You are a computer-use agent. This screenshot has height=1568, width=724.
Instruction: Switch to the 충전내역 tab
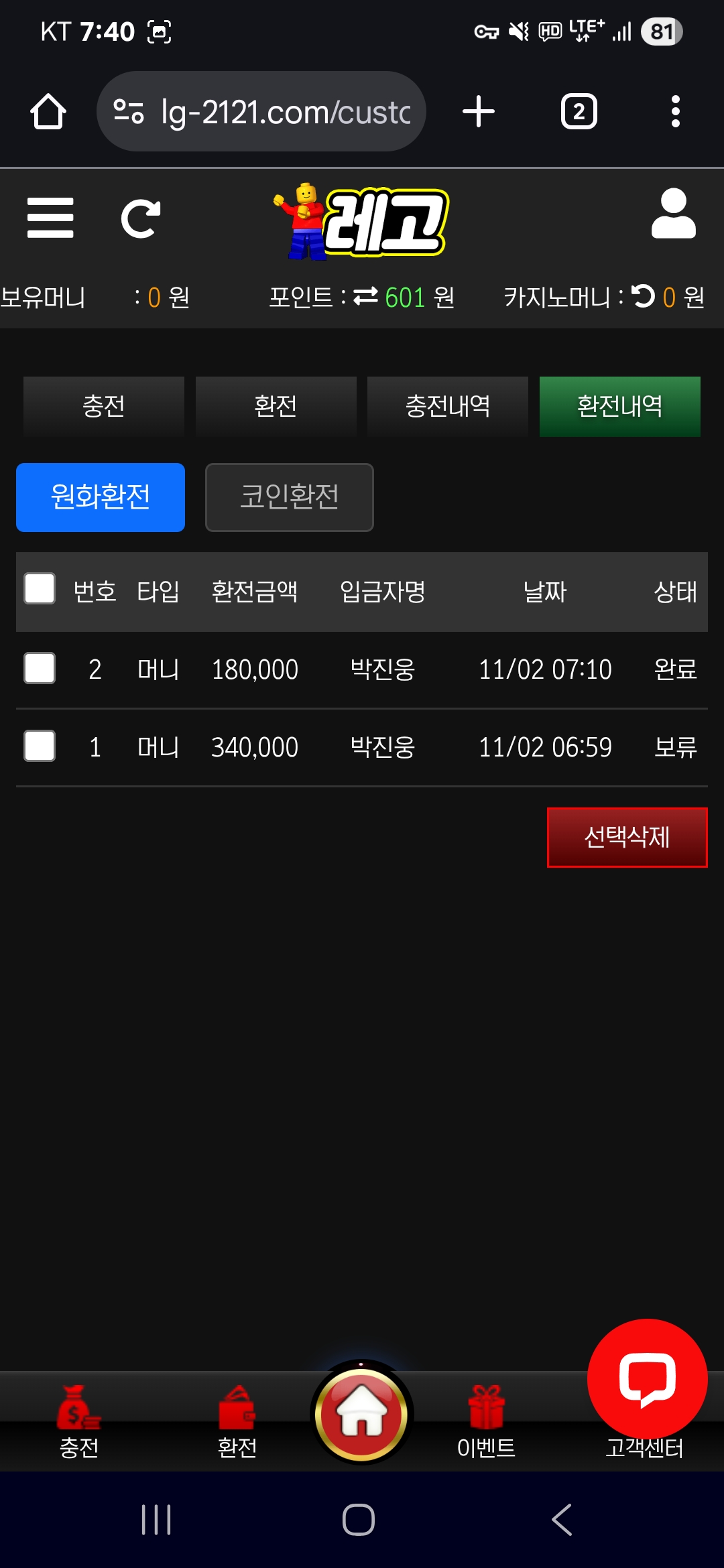pos(448,407)
